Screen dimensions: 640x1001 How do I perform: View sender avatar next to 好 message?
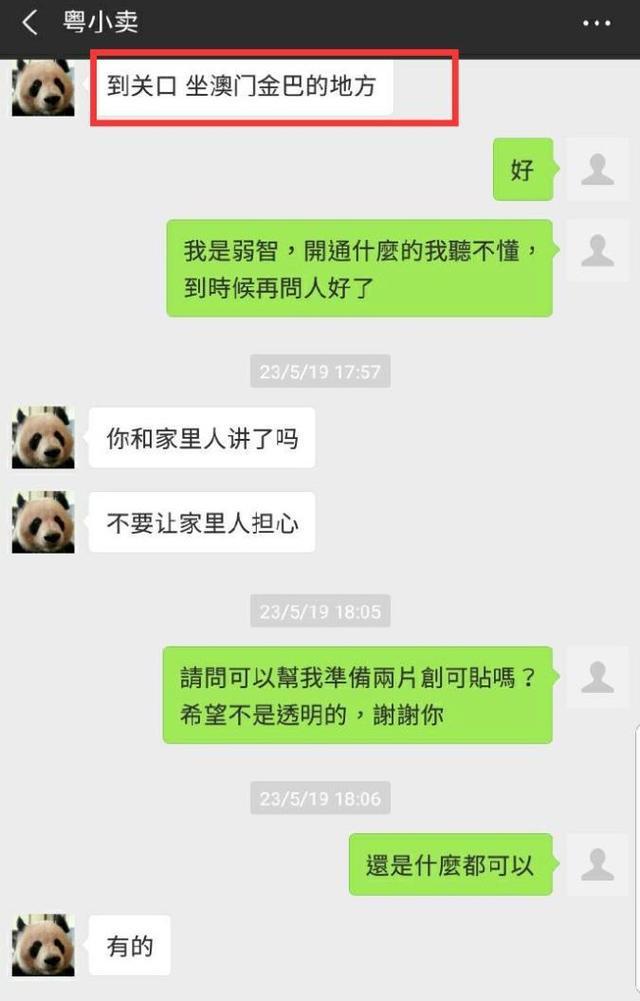click(x=597, y=169)
